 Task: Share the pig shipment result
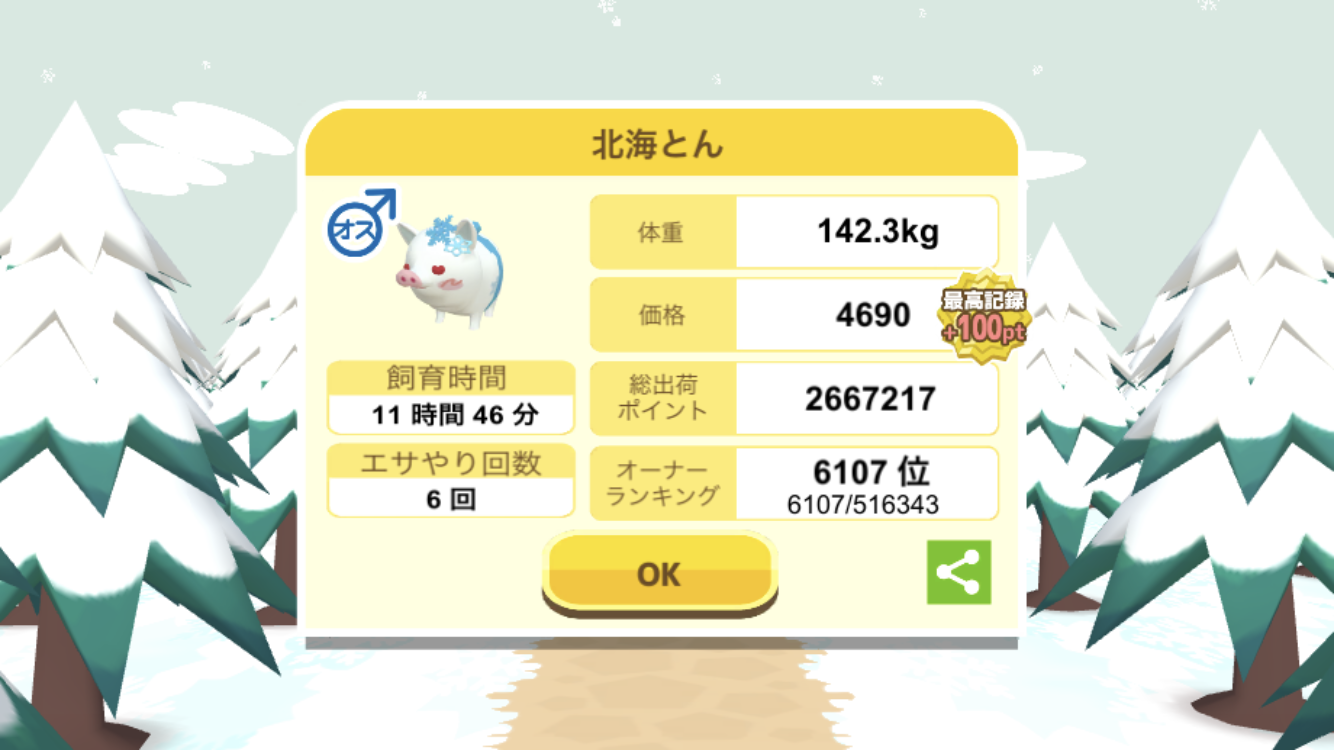pyautogui.click(x=958, y=572)
